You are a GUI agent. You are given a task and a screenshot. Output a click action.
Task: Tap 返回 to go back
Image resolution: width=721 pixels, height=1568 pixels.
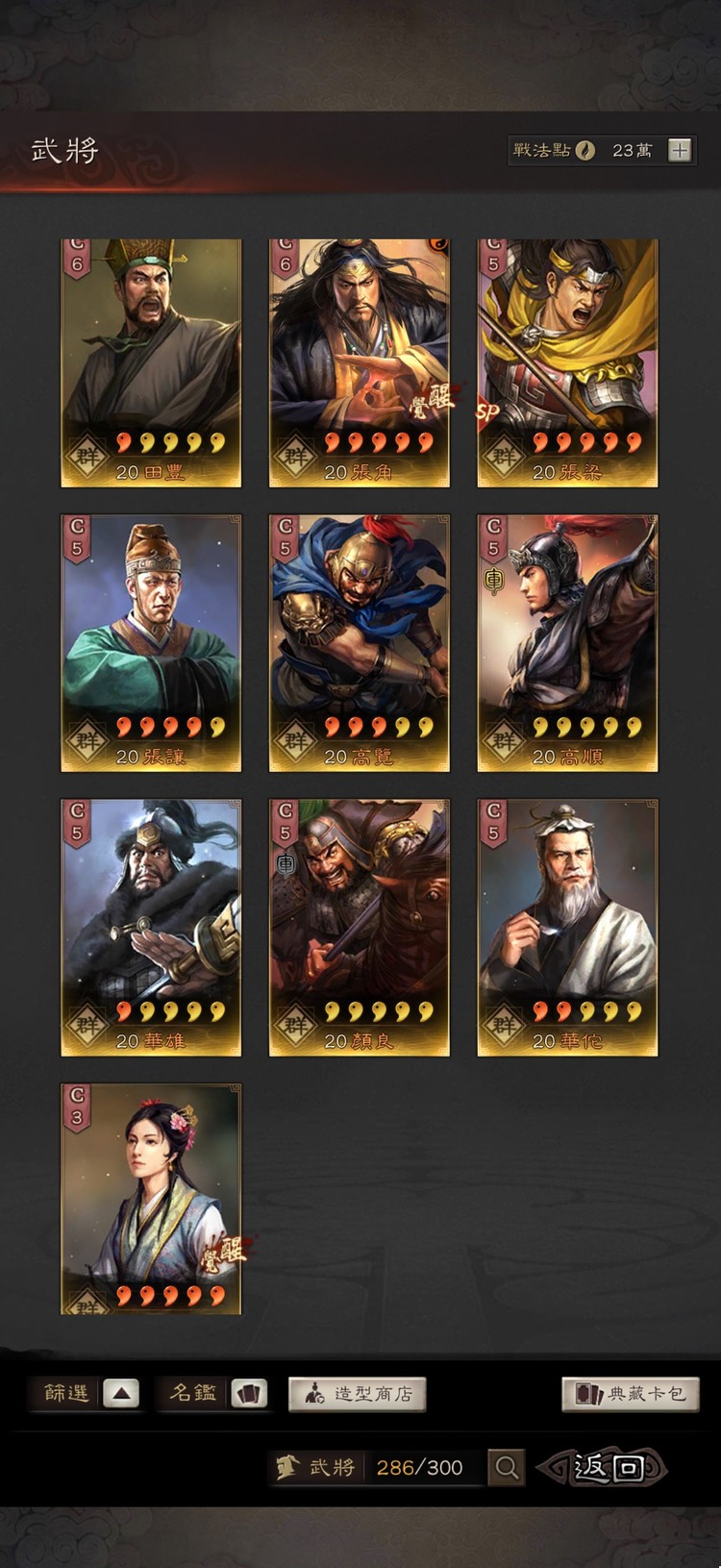coord(608,1468)
